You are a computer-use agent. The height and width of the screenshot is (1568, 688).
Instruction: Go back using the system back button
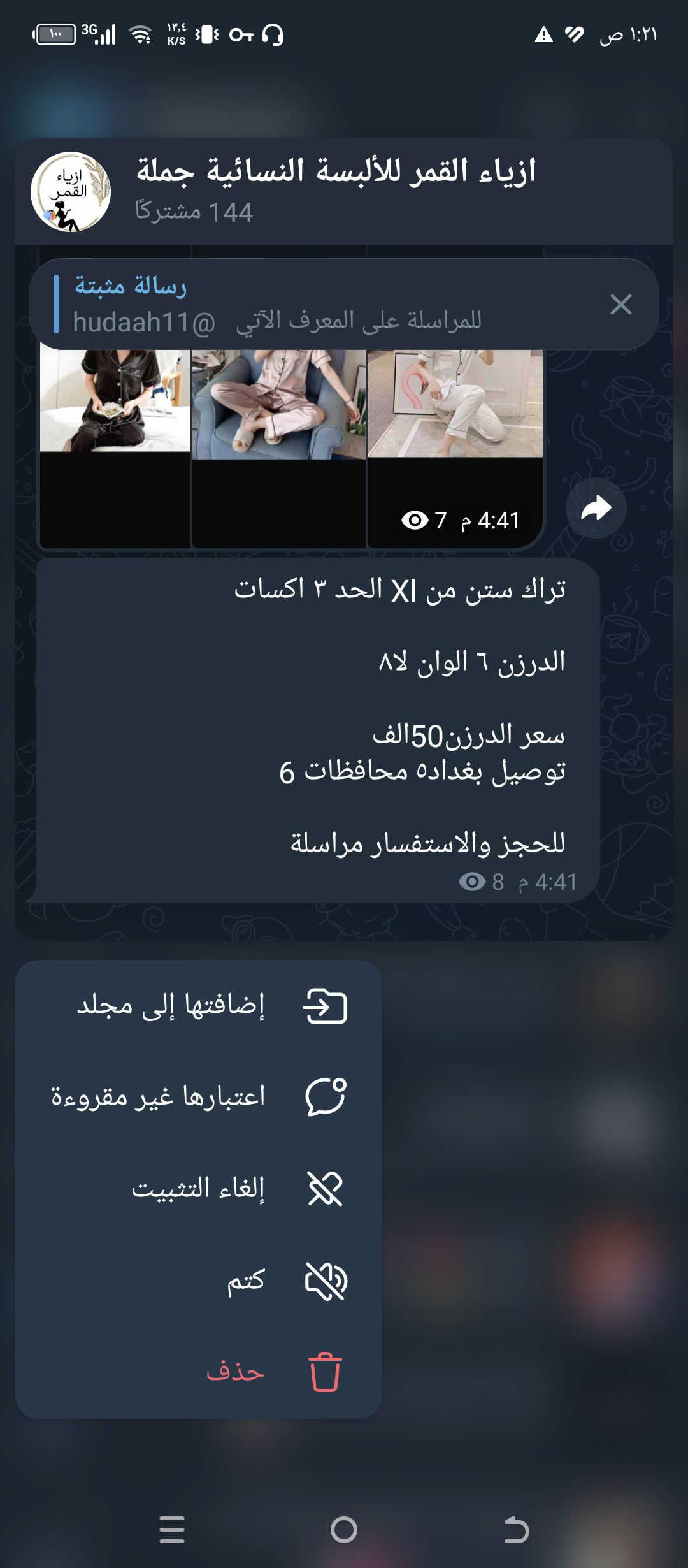[516, 1530]
